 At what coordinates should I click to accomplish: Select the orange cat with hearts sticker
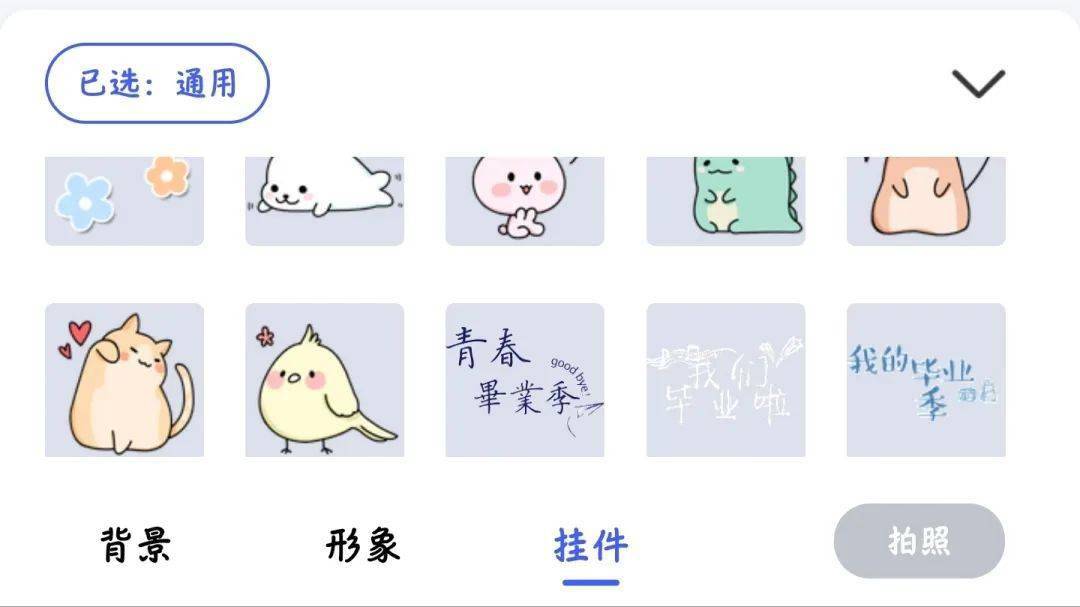(124, 380)
